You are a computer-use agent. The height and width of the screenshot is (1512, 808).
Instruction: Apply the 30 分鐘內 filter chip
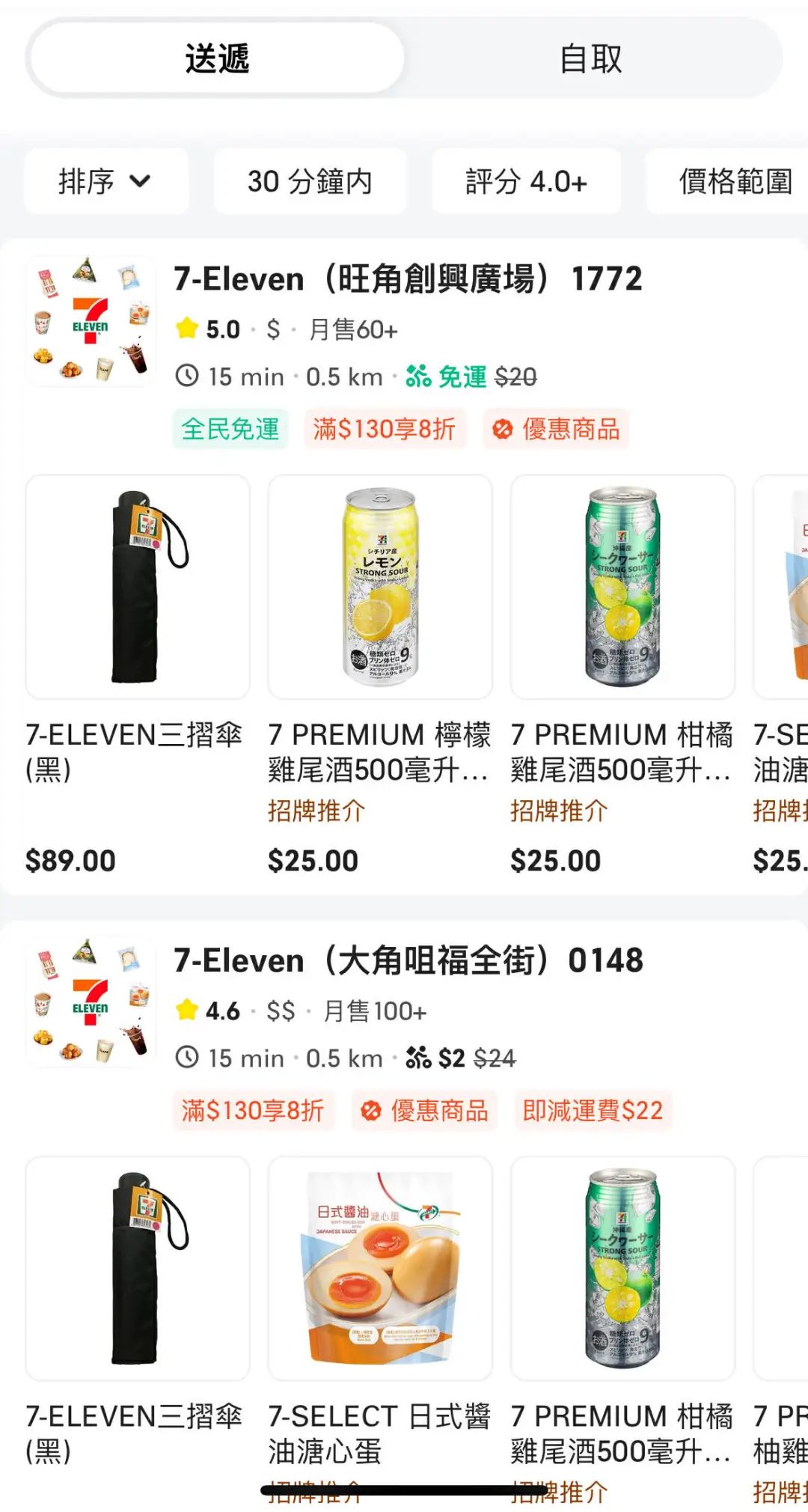(x=310, y=181)
